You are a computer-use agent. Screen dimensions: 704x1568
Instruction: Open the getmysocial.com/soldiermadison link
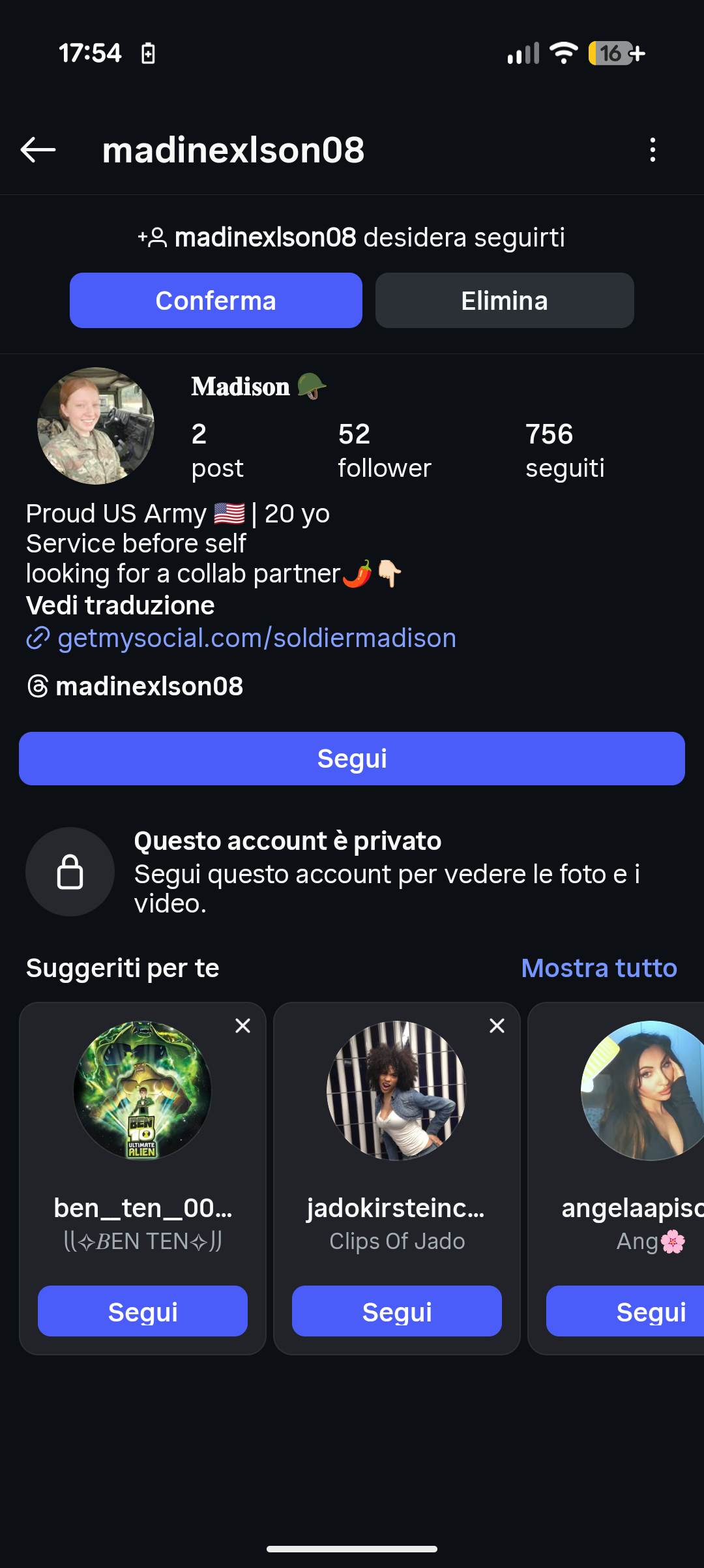pyautogui.click(x=256, y=638)
